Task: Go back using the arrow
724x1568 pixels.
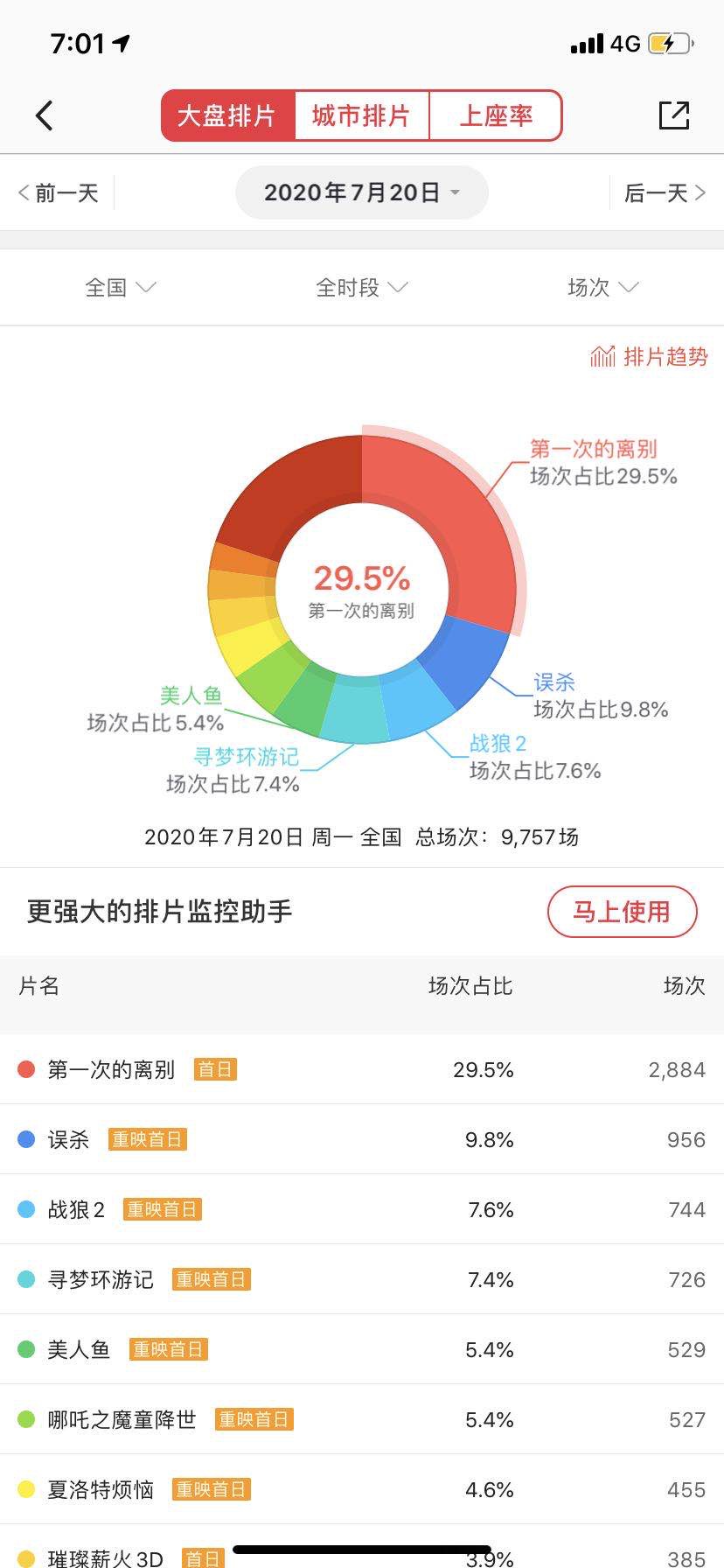Action: point(45,115)
